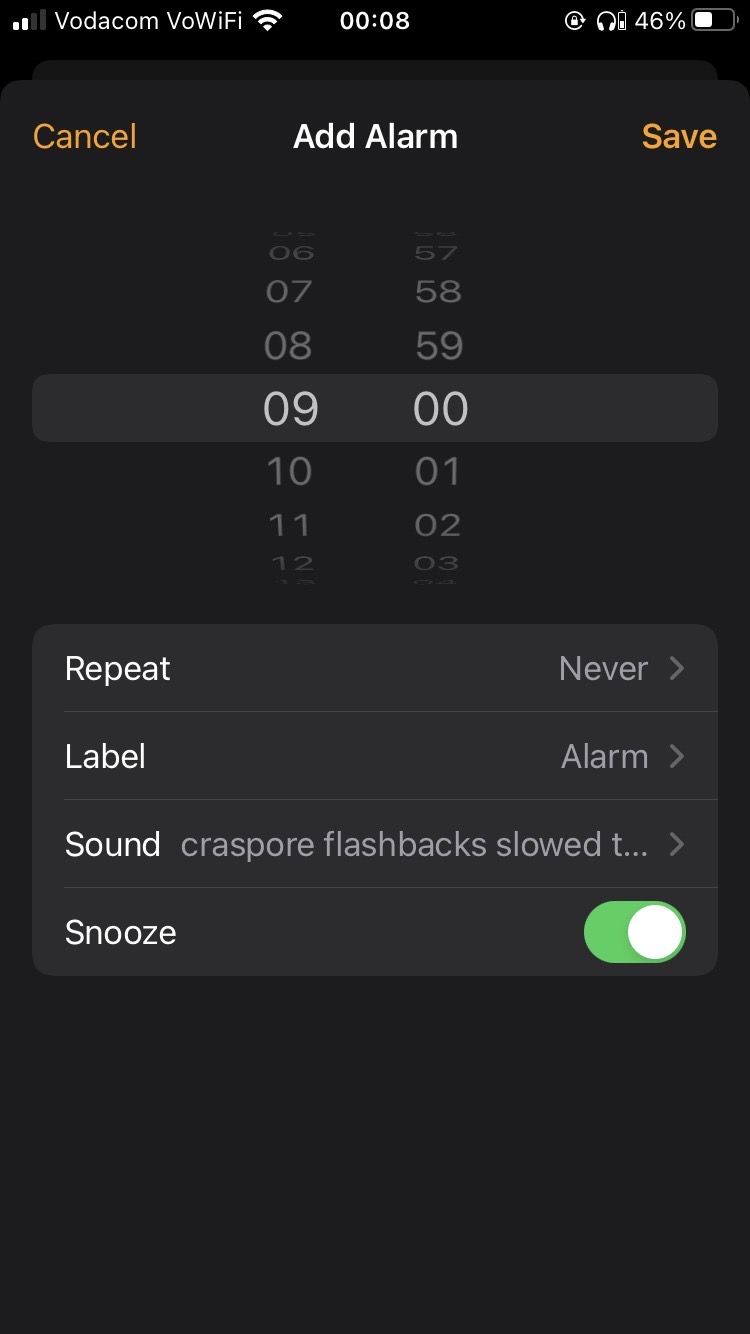Viewport: 750px width, 1334px height.
Task: Select minute 59 in the picker
Action: (x=439, y=346)
